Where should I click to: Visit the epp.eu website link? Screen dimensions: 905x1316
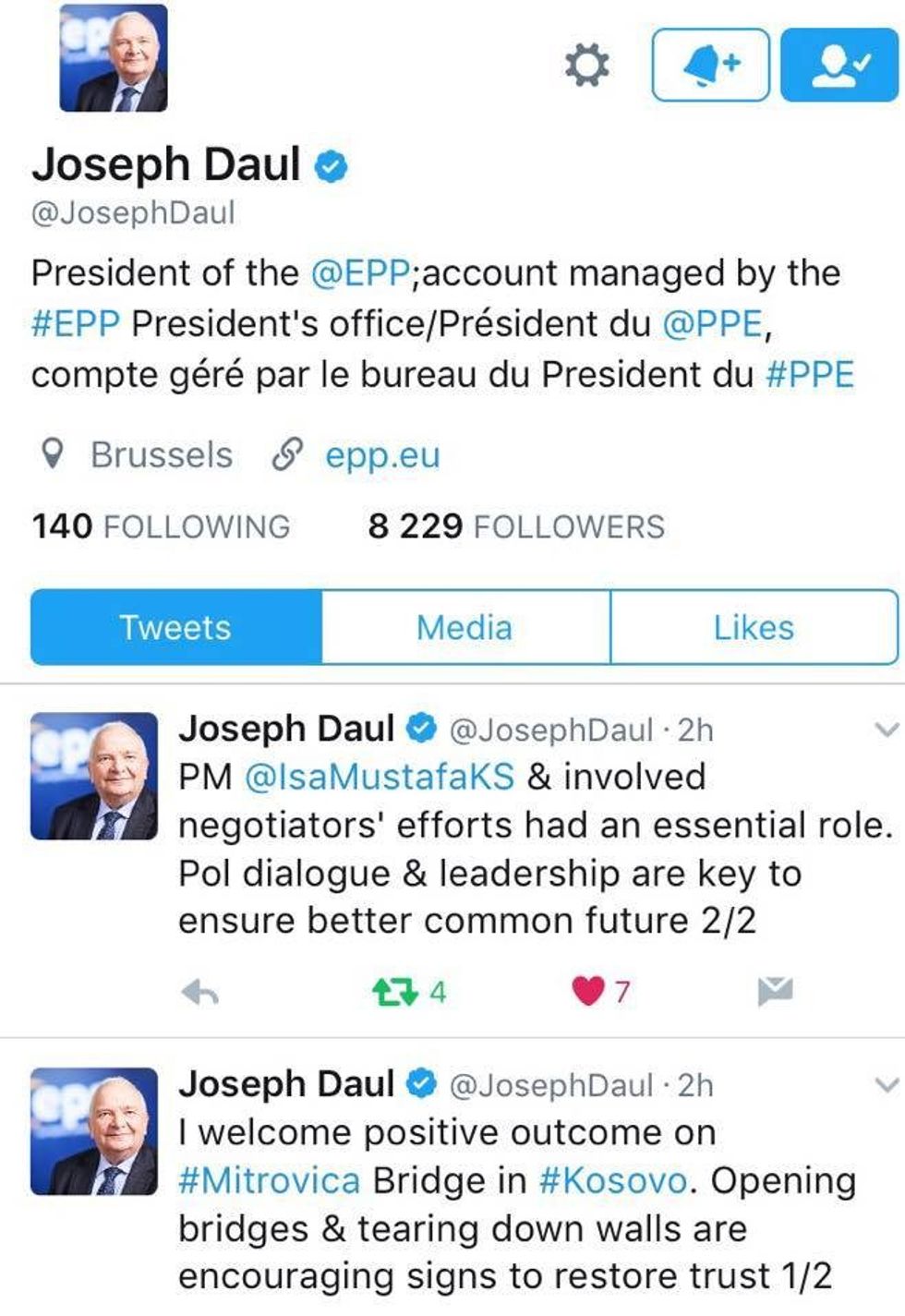click(x=382, y=455)
